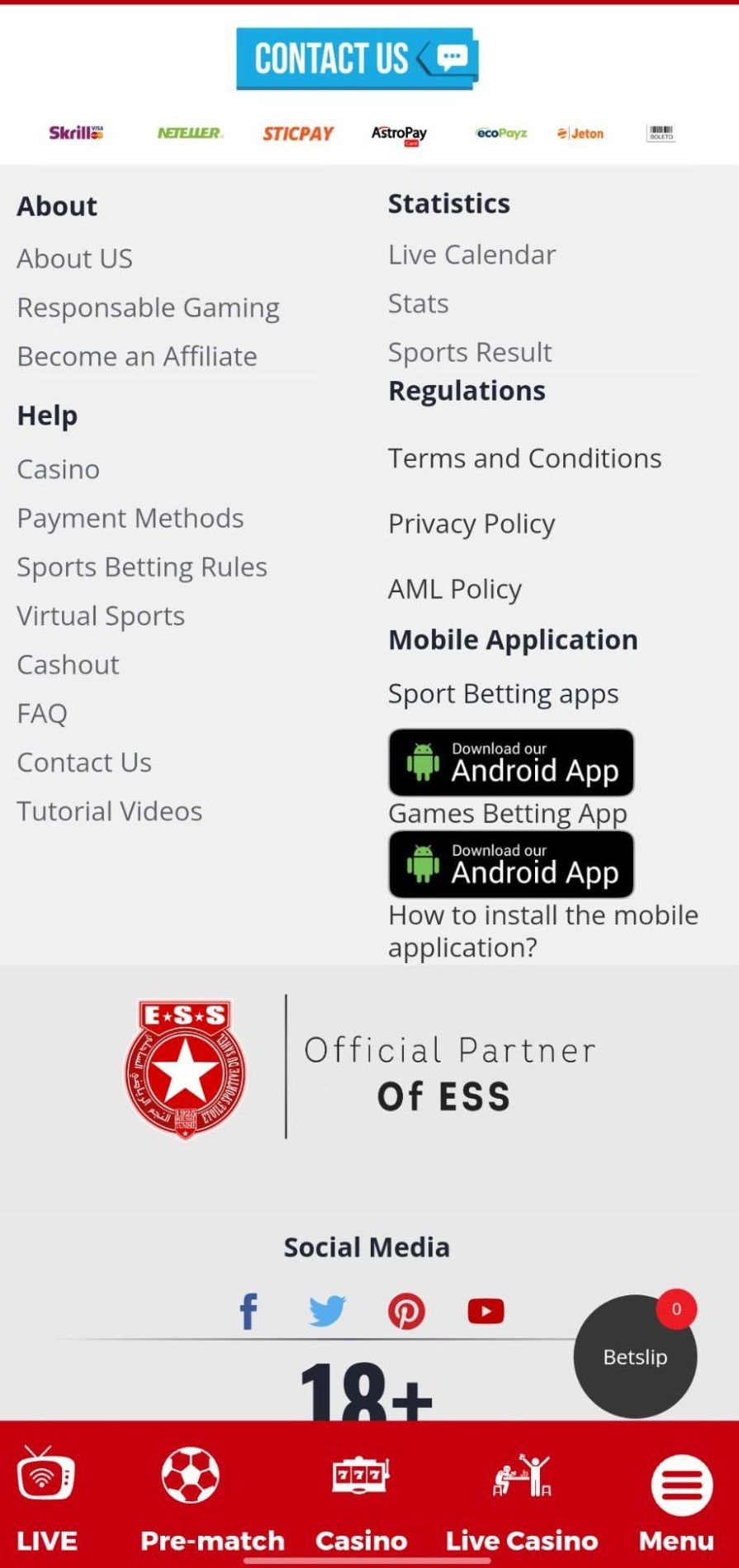Open the YouTube social icon

click(x=486, y=1311)
